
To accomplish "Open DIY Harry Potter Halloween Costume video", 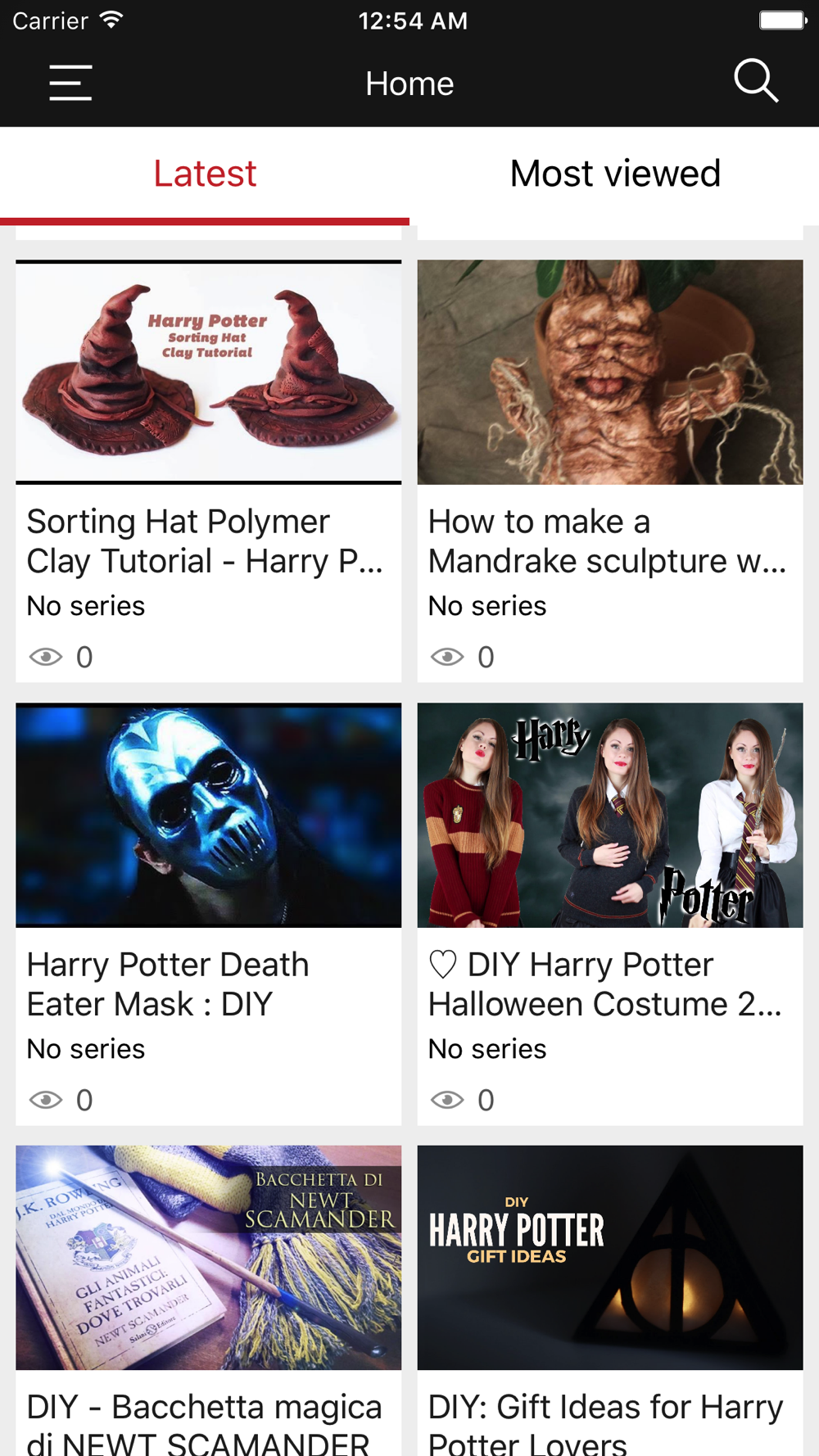I will click(x=610, y=914).
